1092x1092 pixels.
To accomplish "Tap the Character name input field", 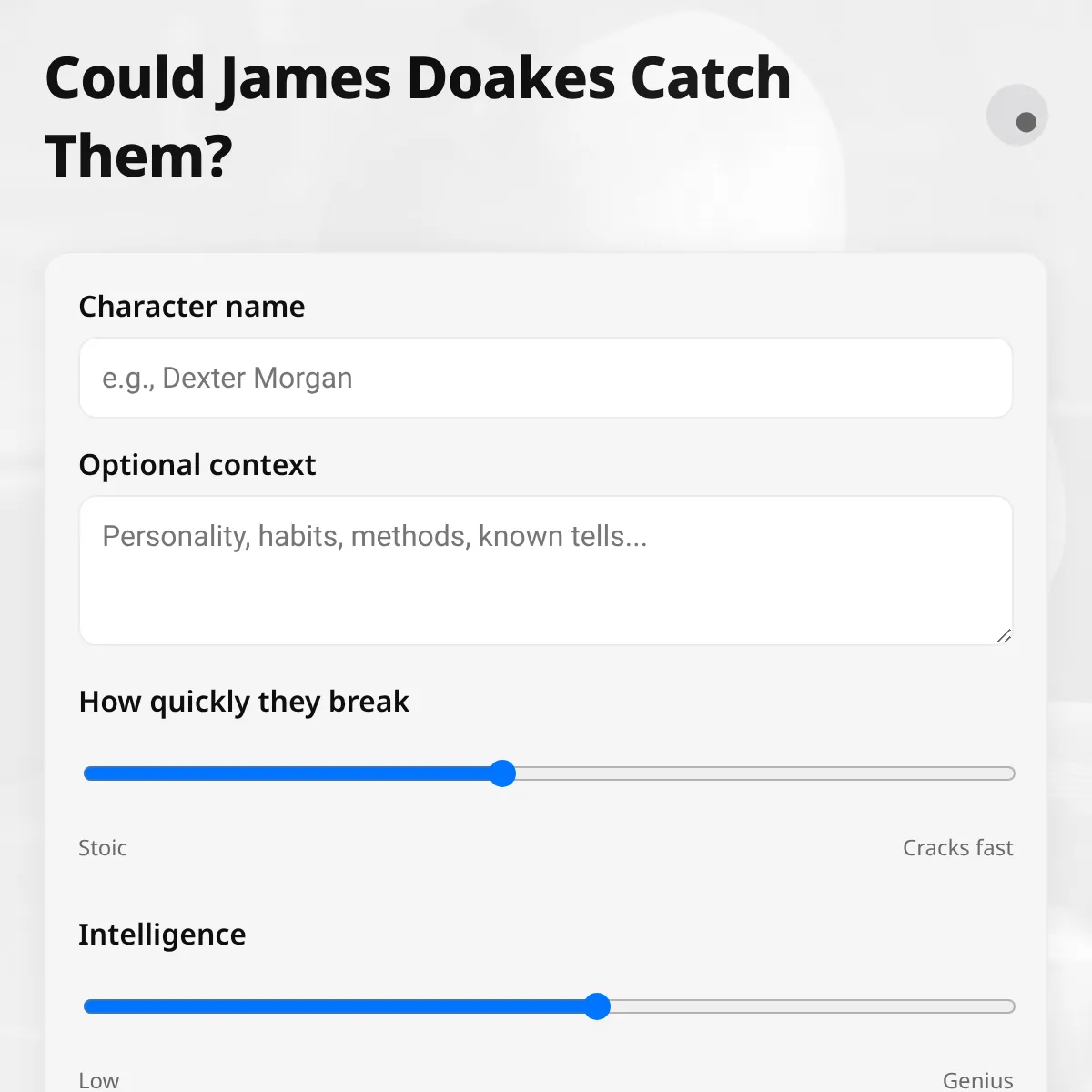I will tap(546, 378).
